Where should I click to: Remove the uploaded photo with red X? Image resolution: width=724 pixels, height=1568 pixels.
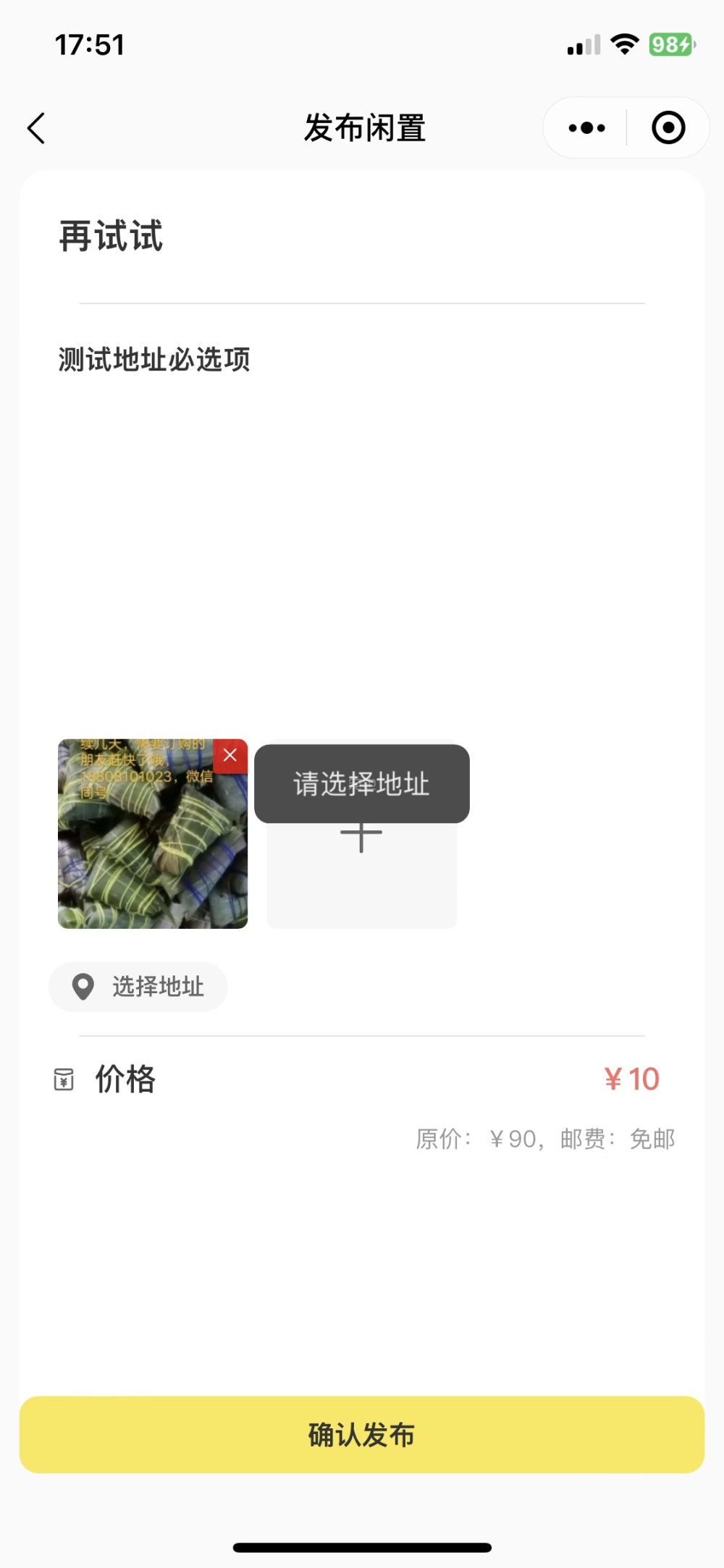230,756
